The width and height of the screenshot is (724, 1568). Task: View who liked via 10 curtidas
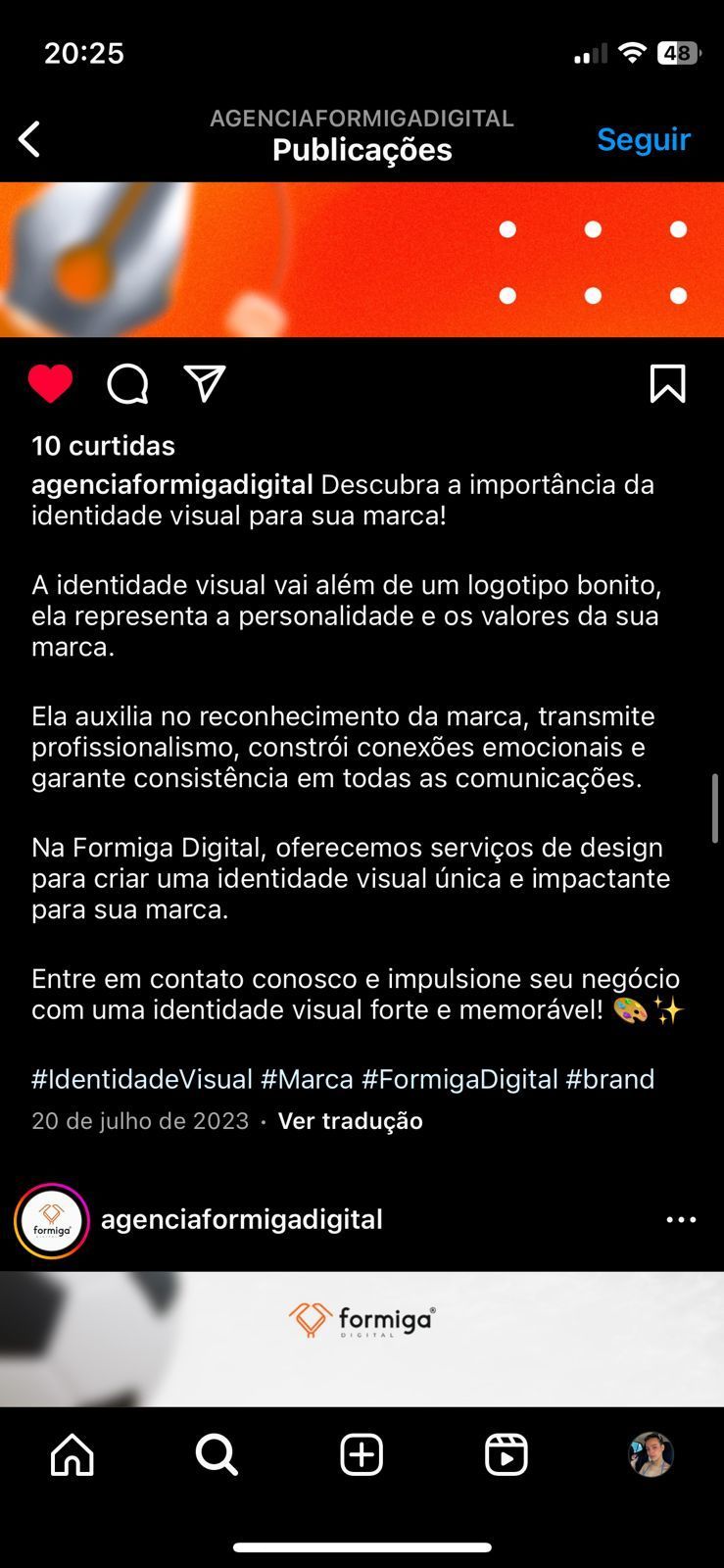(x=103, y=446)
